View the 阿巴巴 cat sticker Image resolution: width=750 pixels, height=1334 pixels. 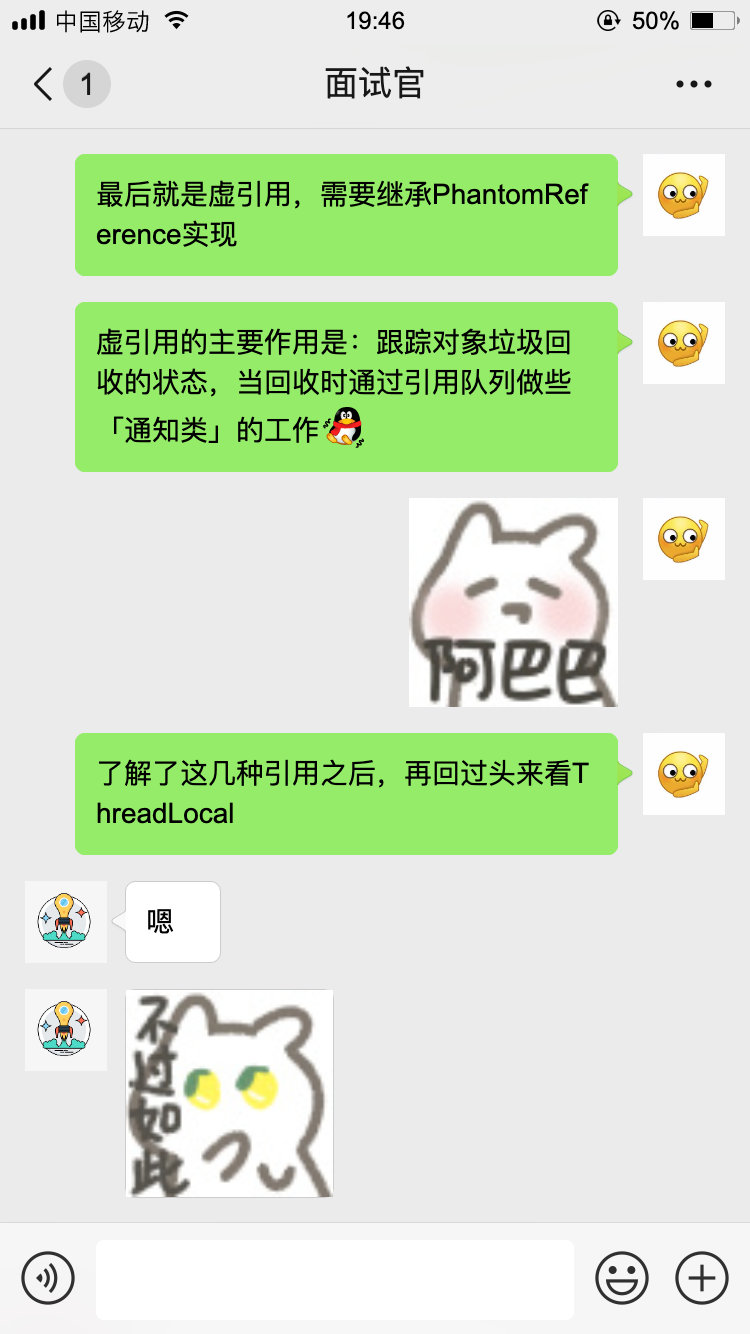tap(513, 602)
